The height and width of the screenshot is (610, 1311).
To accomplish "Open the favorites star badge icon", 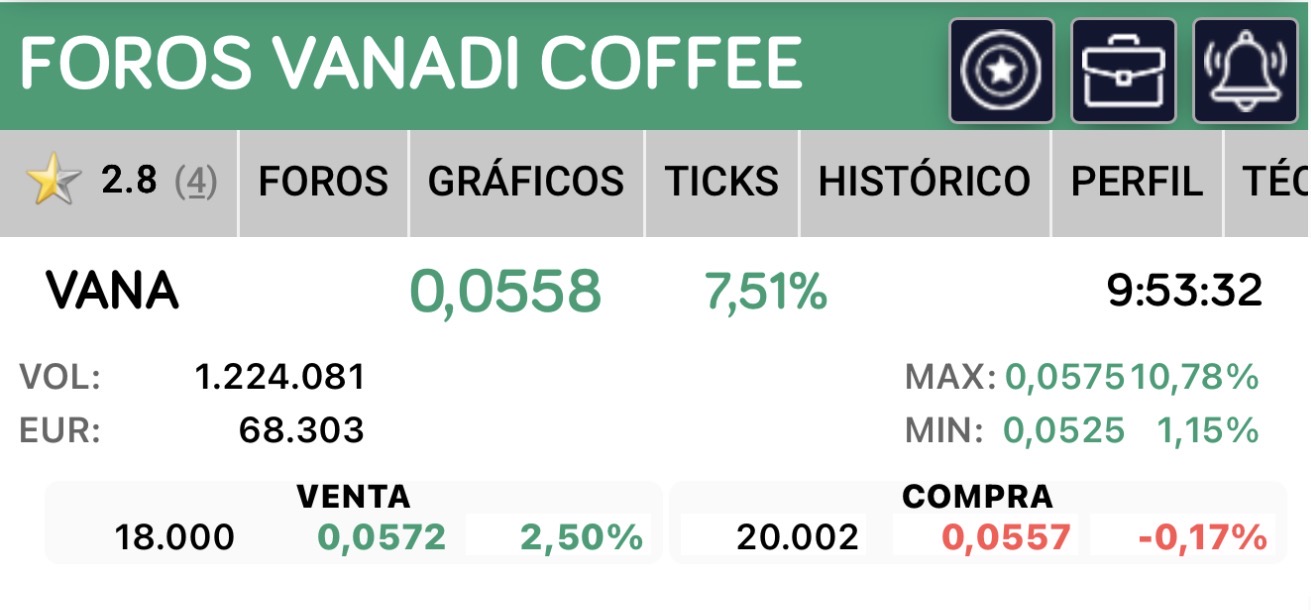I will pos(1001,71).
